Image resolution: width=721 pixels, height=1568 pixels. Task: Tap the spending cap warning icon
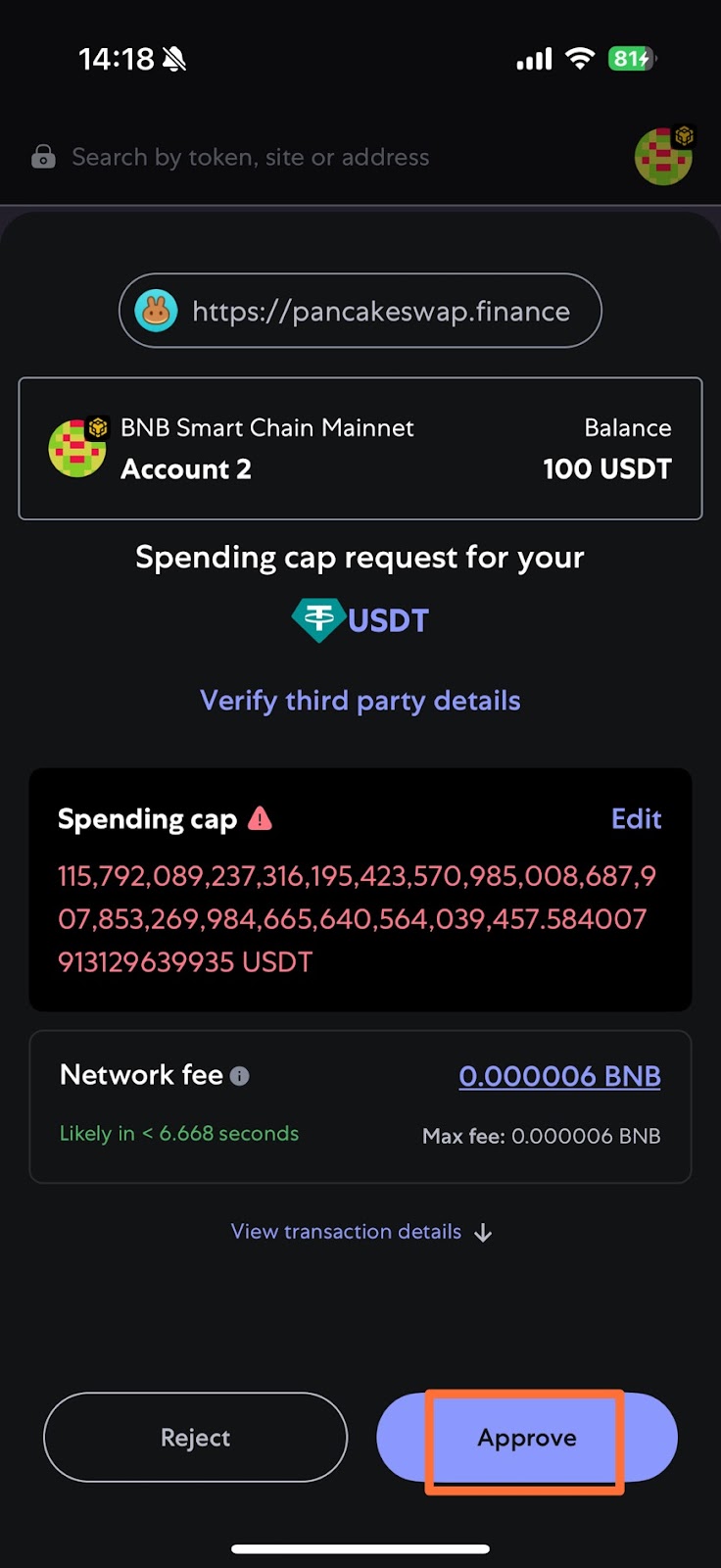tap(260, 818)
